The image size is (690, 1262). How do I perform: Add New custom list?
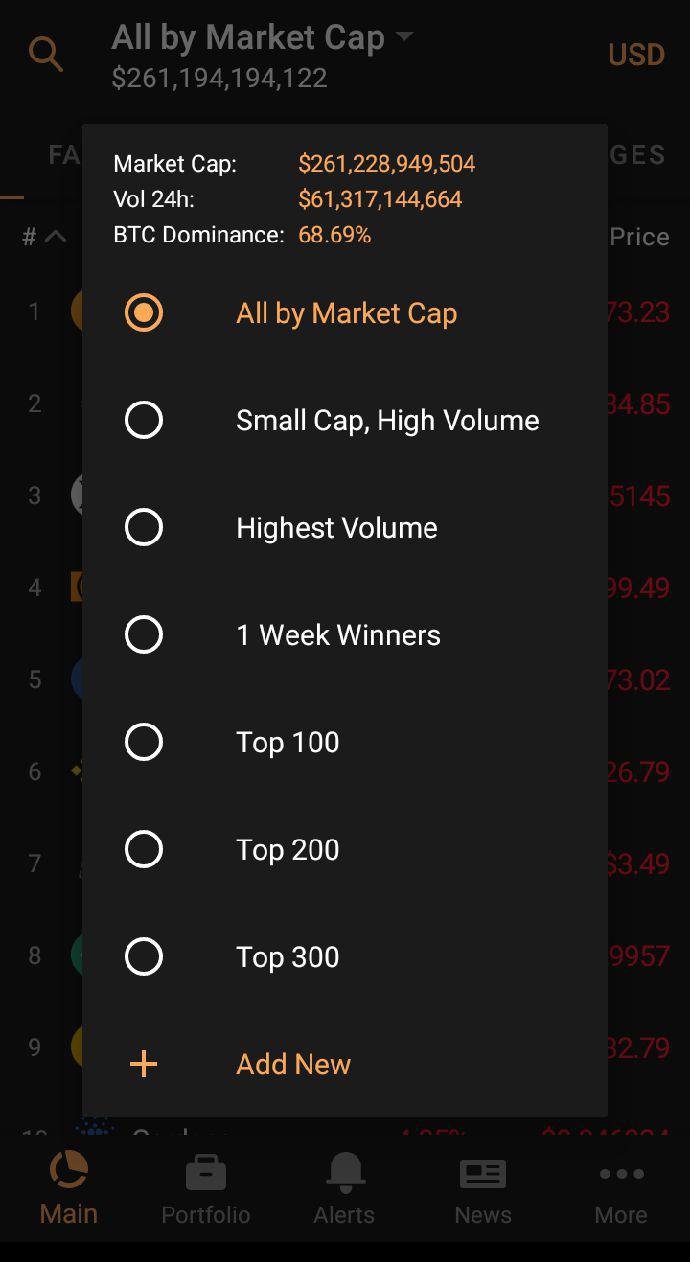pyautogui.click(x=345, y=1064)
